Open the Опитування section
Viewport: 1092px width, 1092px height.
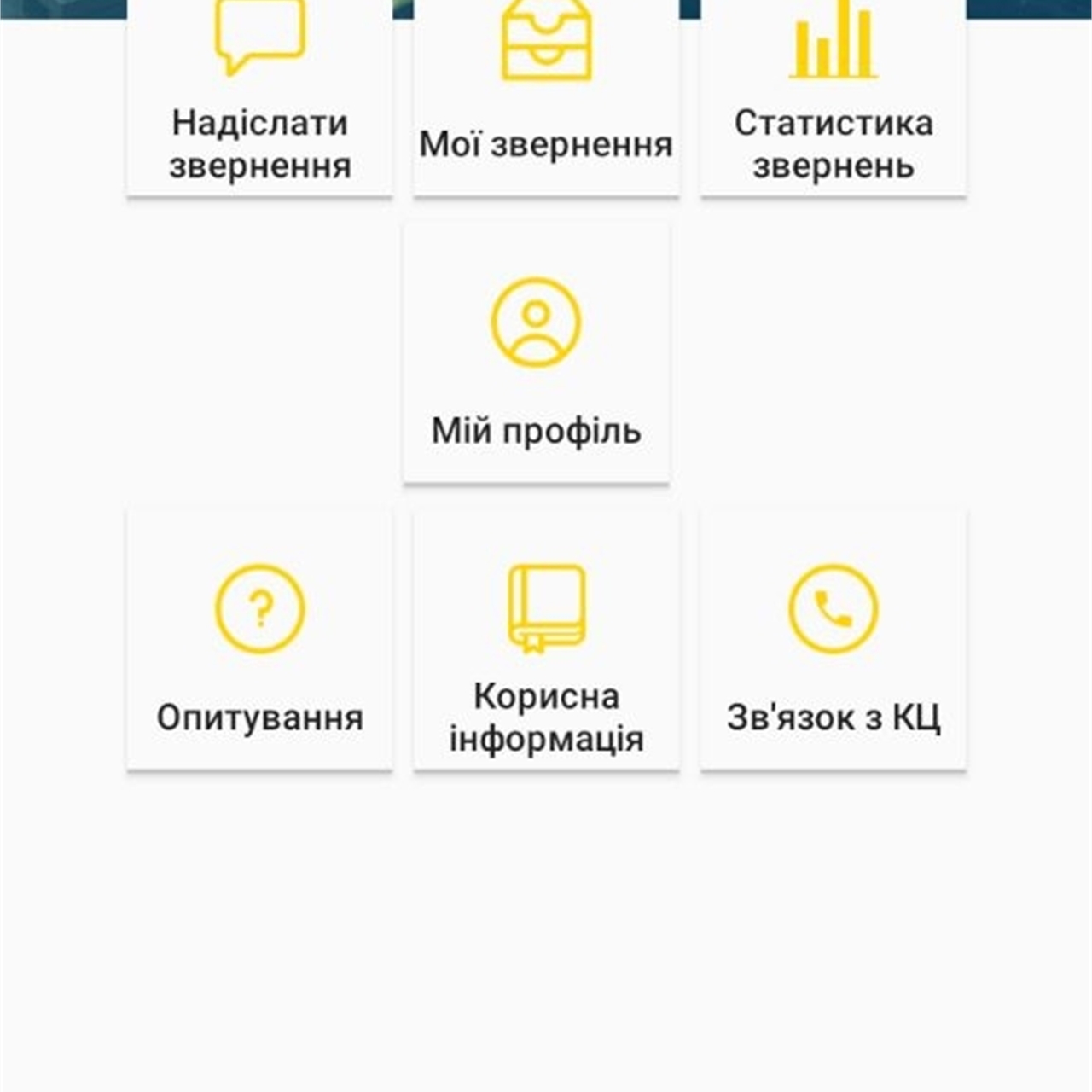[259, 642]
